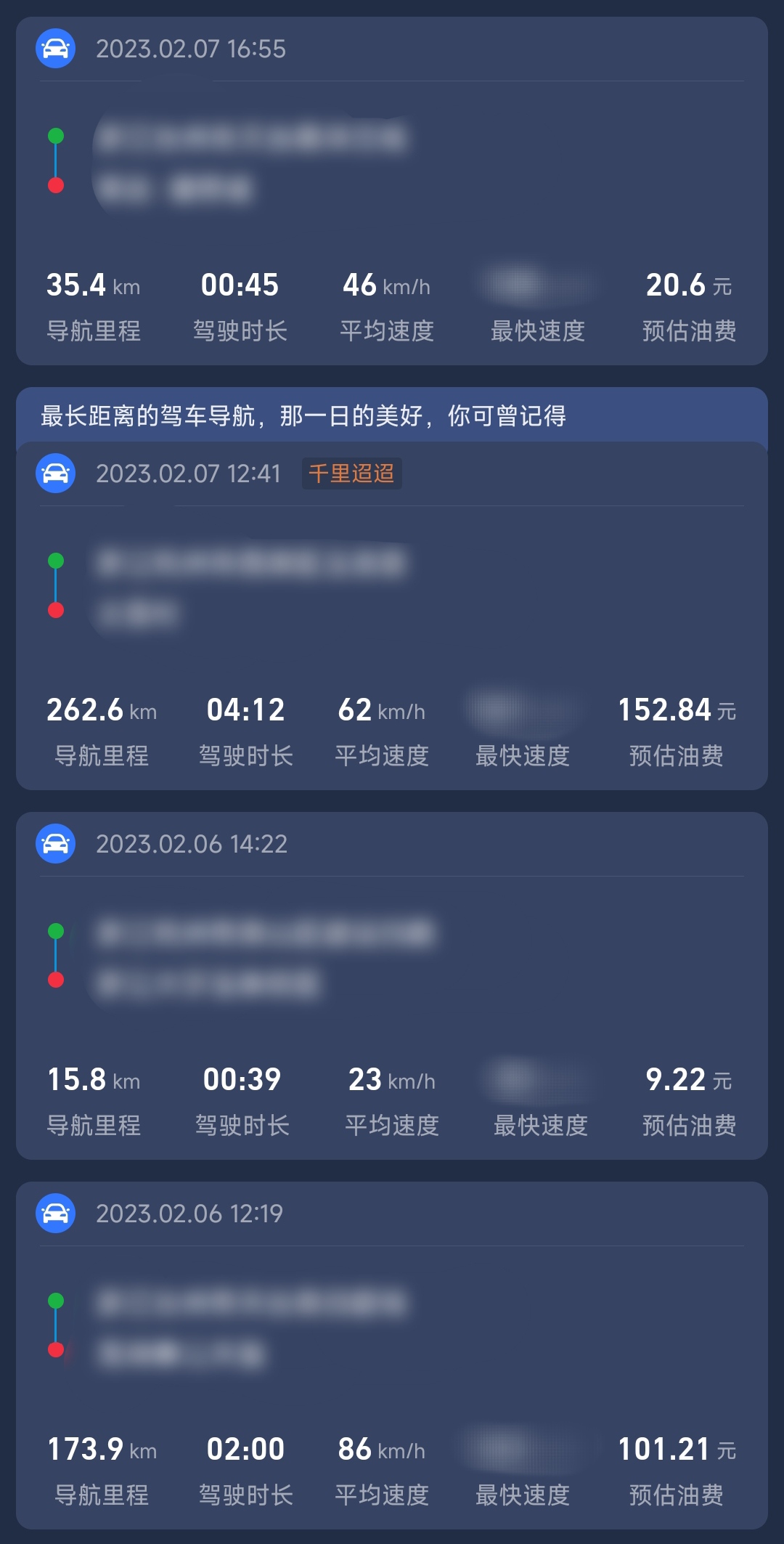Click the hidden 最快速度 value on the first record
Screen dimensions: 784x1544
click(537, 286)
